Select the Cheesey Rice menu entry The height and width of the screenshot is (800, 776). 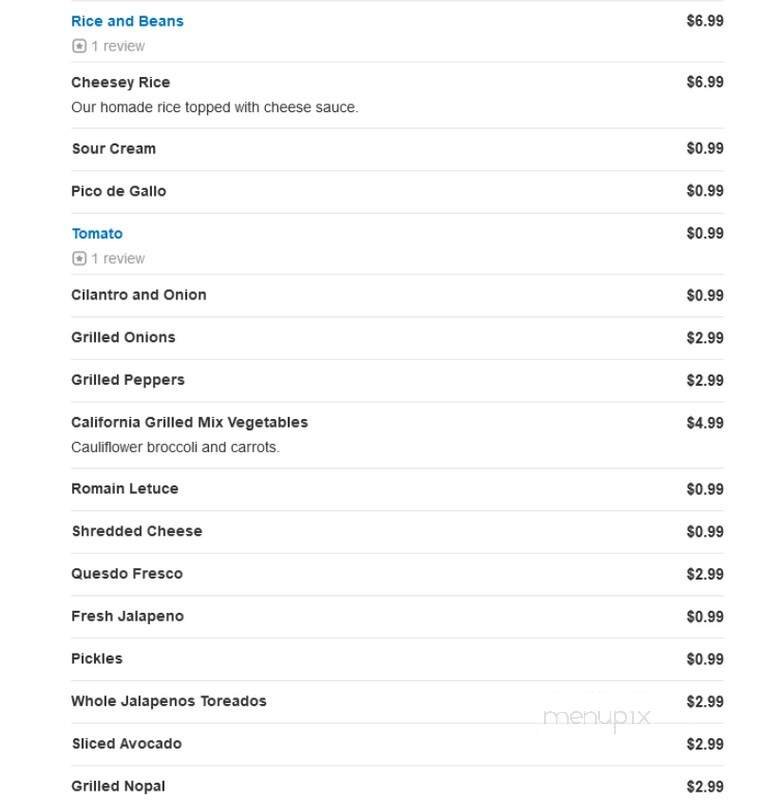click(119, 82)
